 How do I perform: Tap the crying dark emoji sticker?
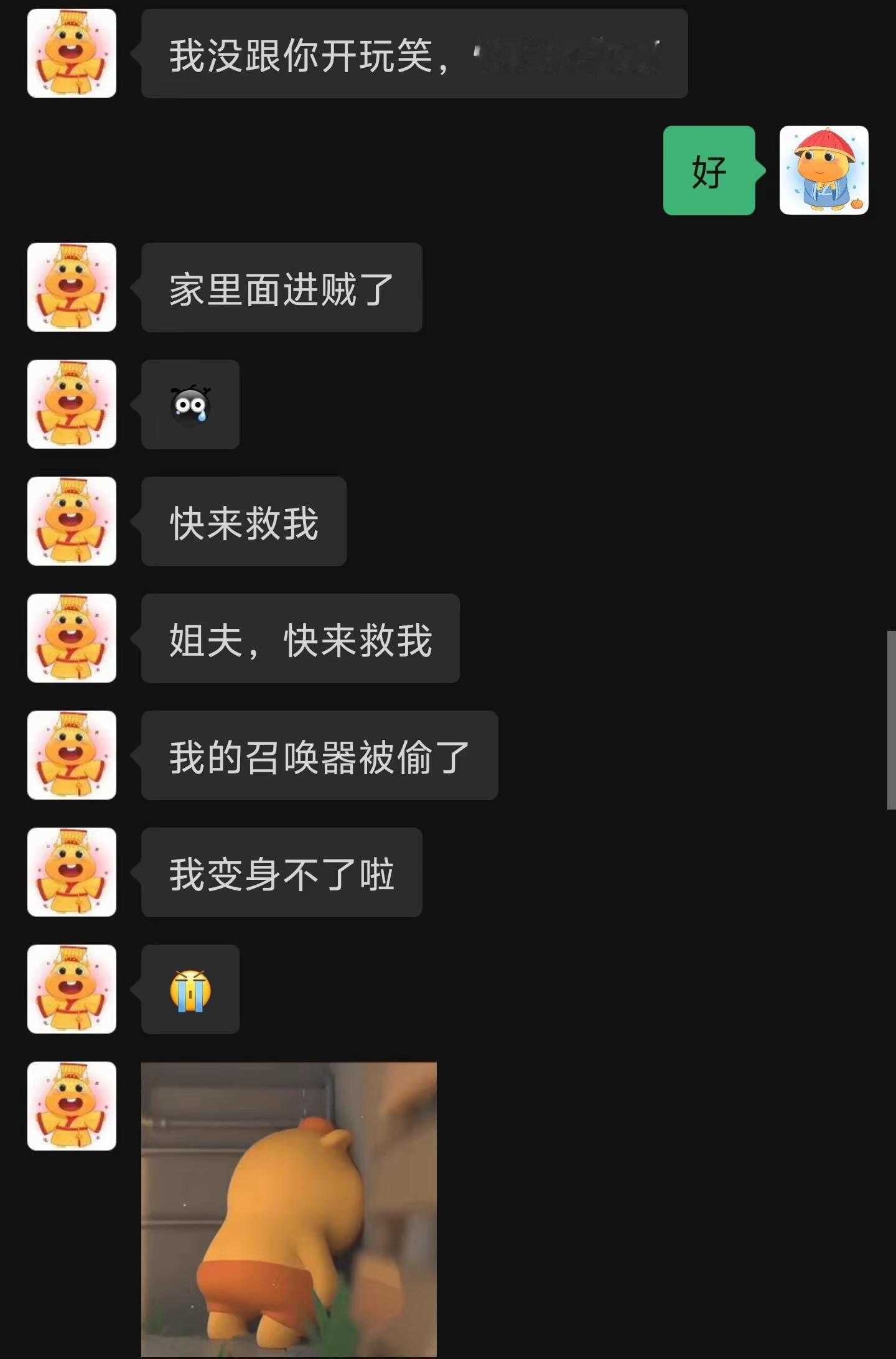[x=190, y=404]
